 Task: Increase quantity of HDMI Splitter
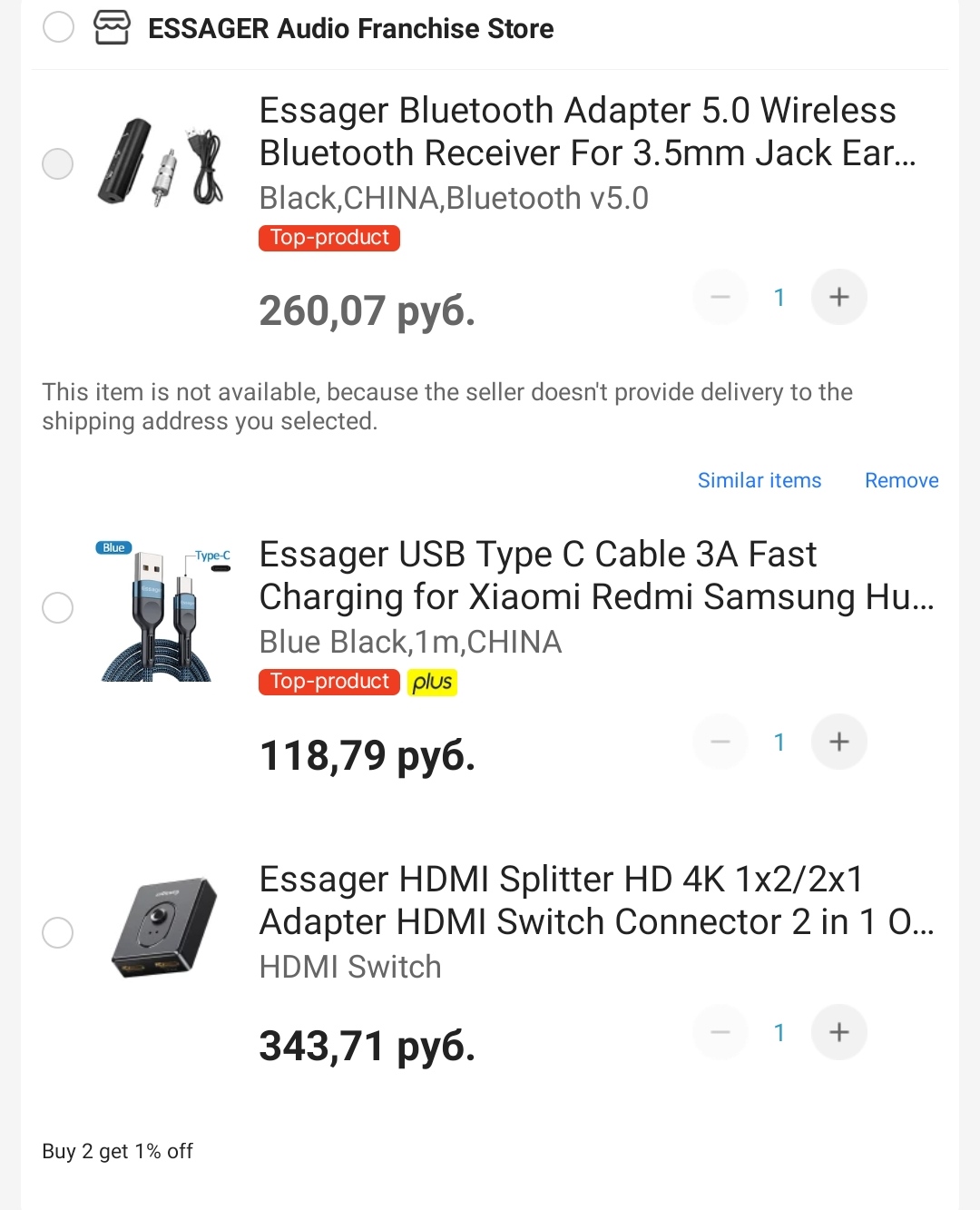click(838, 1032)
